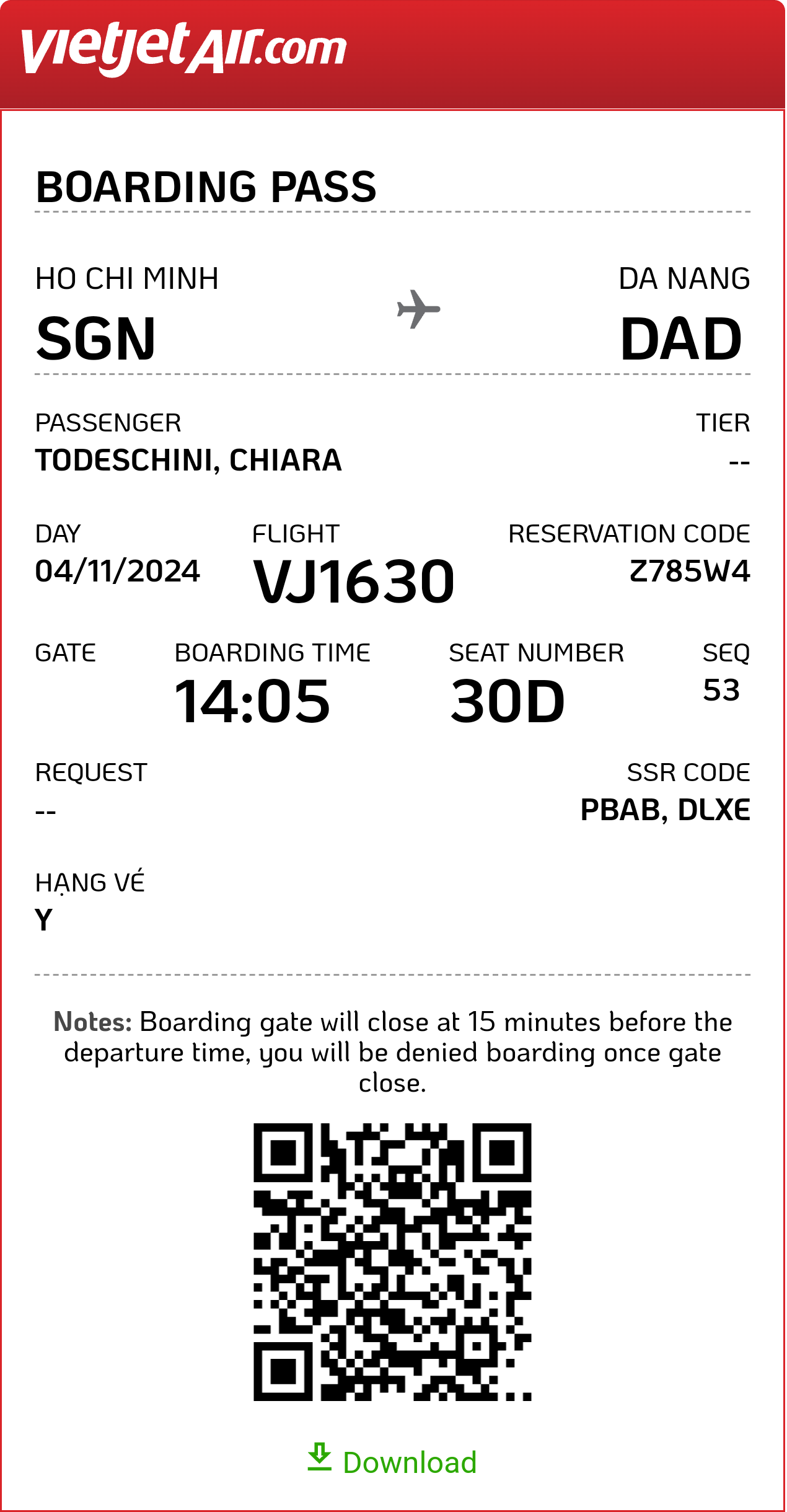Download the boarding pass
The width and height of the screenshot is (787, 1512).
[392, 1461]
